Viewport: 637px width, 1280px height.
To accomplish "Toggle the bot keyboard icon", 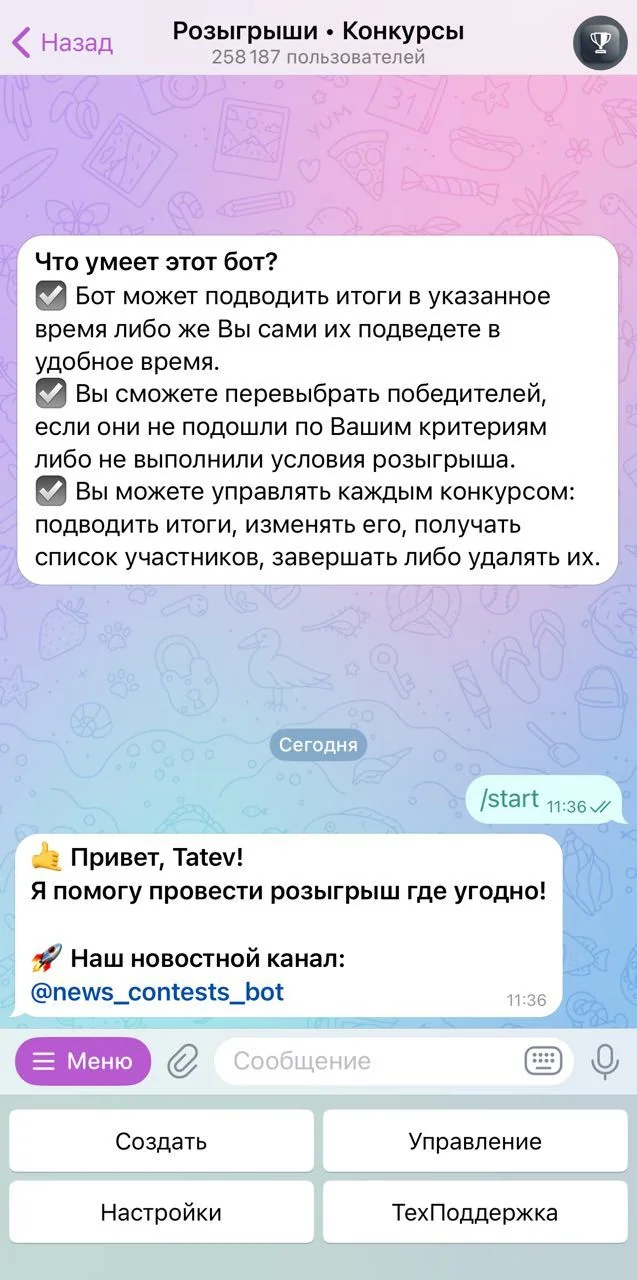I will [543, 1061].
